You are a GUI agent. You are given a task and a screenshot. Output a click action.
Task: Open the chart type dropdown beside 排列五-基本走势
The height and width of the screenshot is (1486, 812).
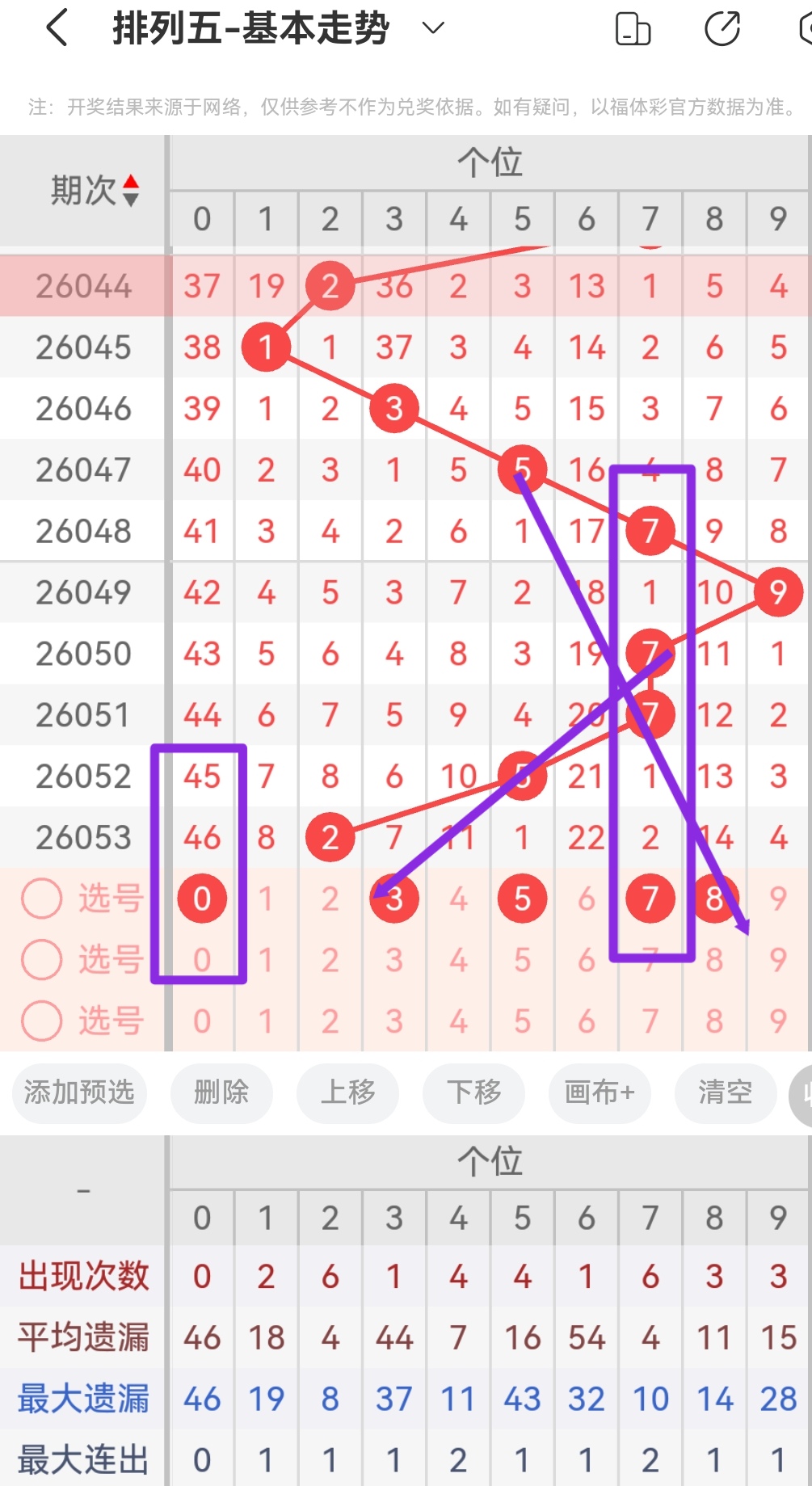(x=433, y=28)
